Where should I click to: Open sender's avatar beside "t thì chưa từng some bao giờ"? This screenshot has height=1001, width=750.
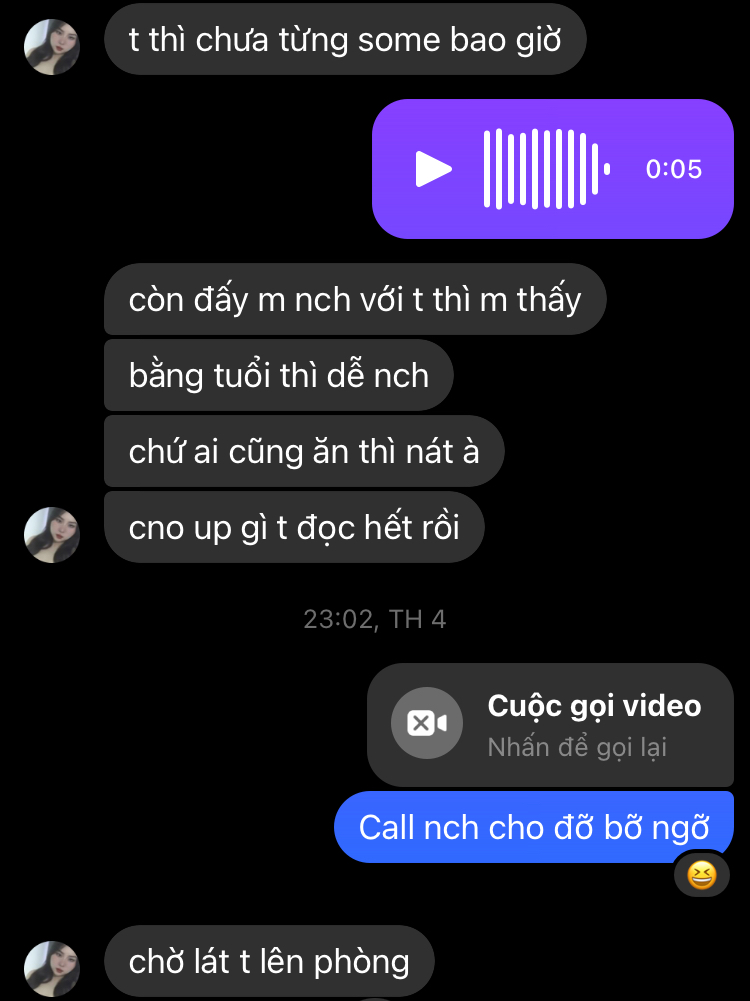[x=52, y=46]
